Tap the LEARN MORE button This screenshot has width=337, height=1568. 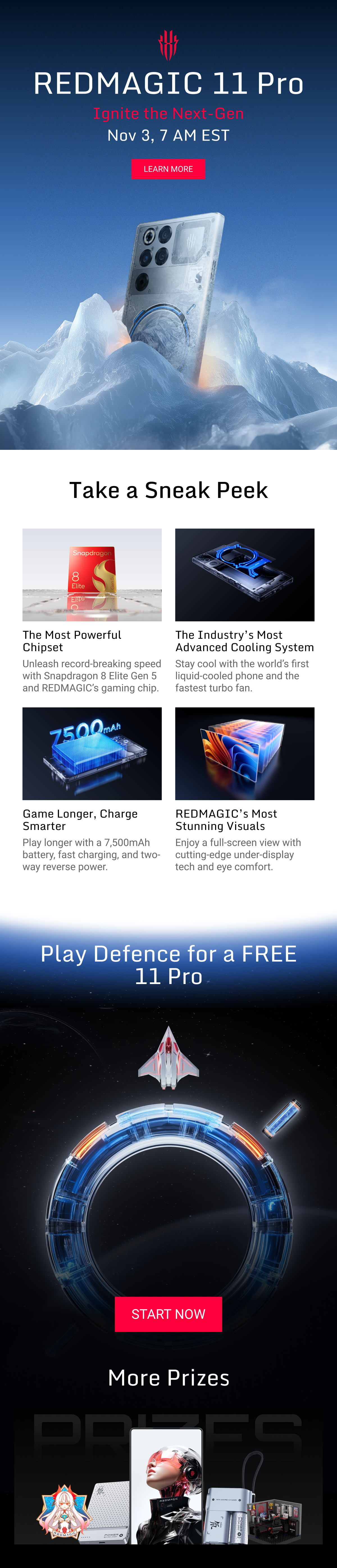coord(168,169)
